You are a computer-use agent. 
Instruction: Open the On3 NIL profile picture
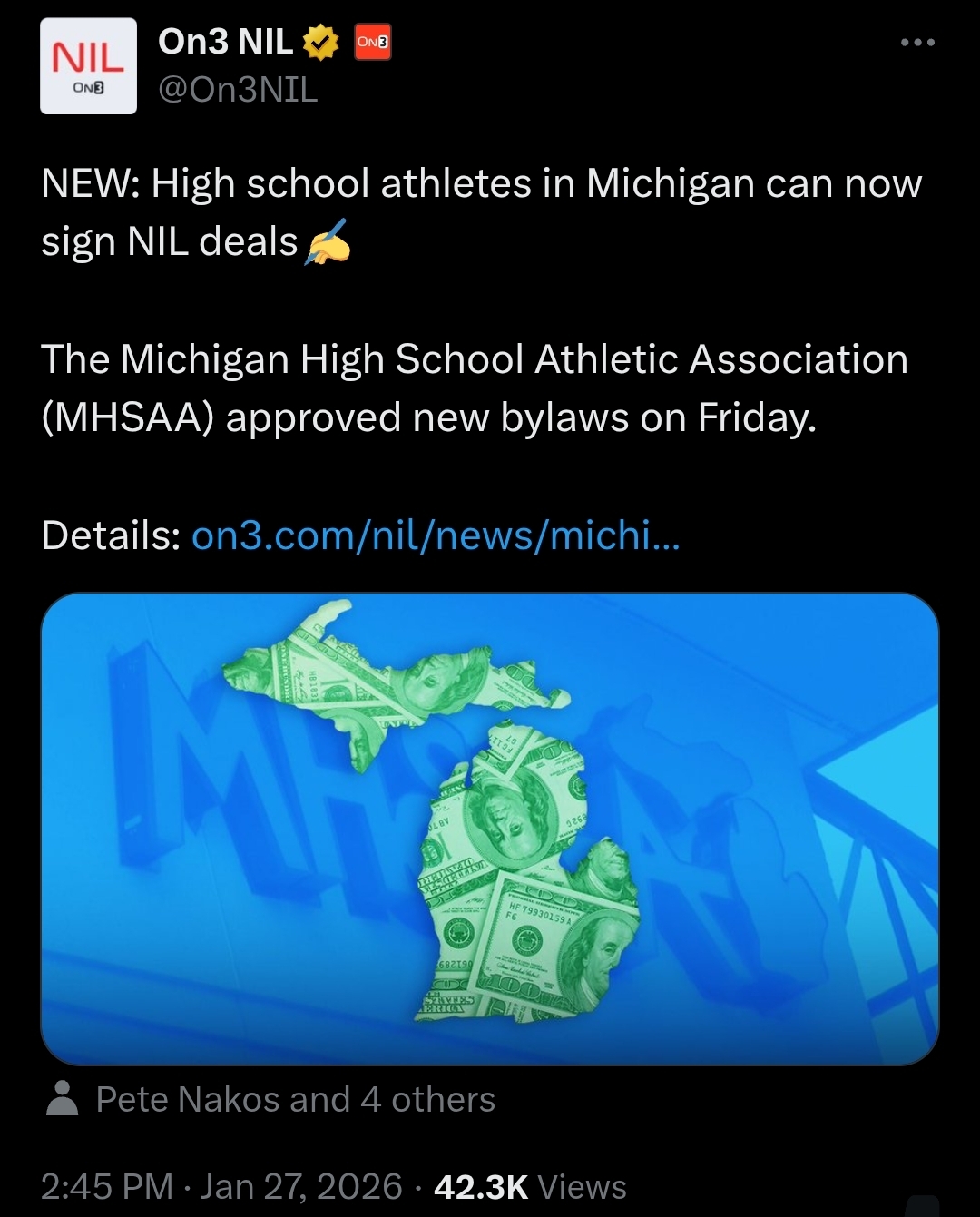point(88,66)
